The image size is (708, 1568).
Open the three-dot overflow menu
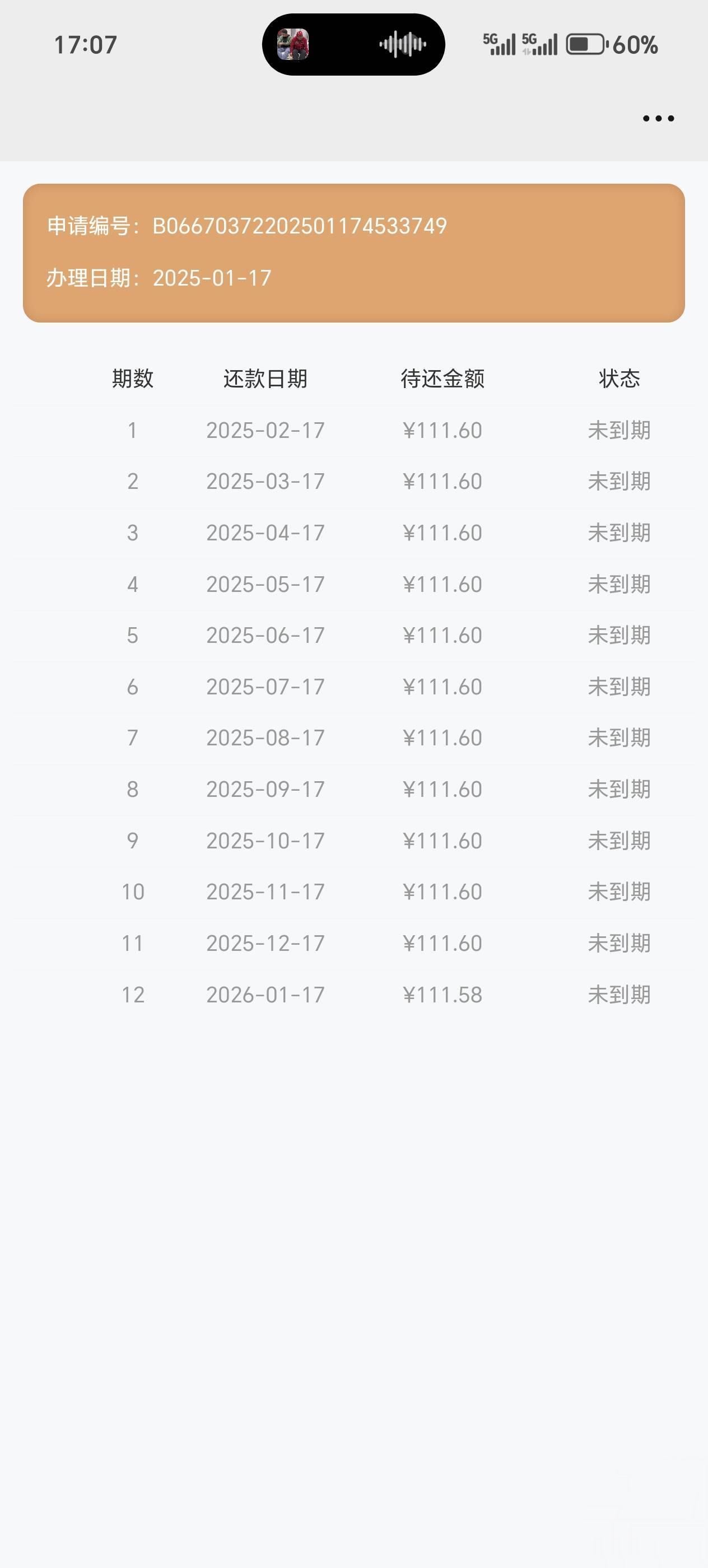658,118
